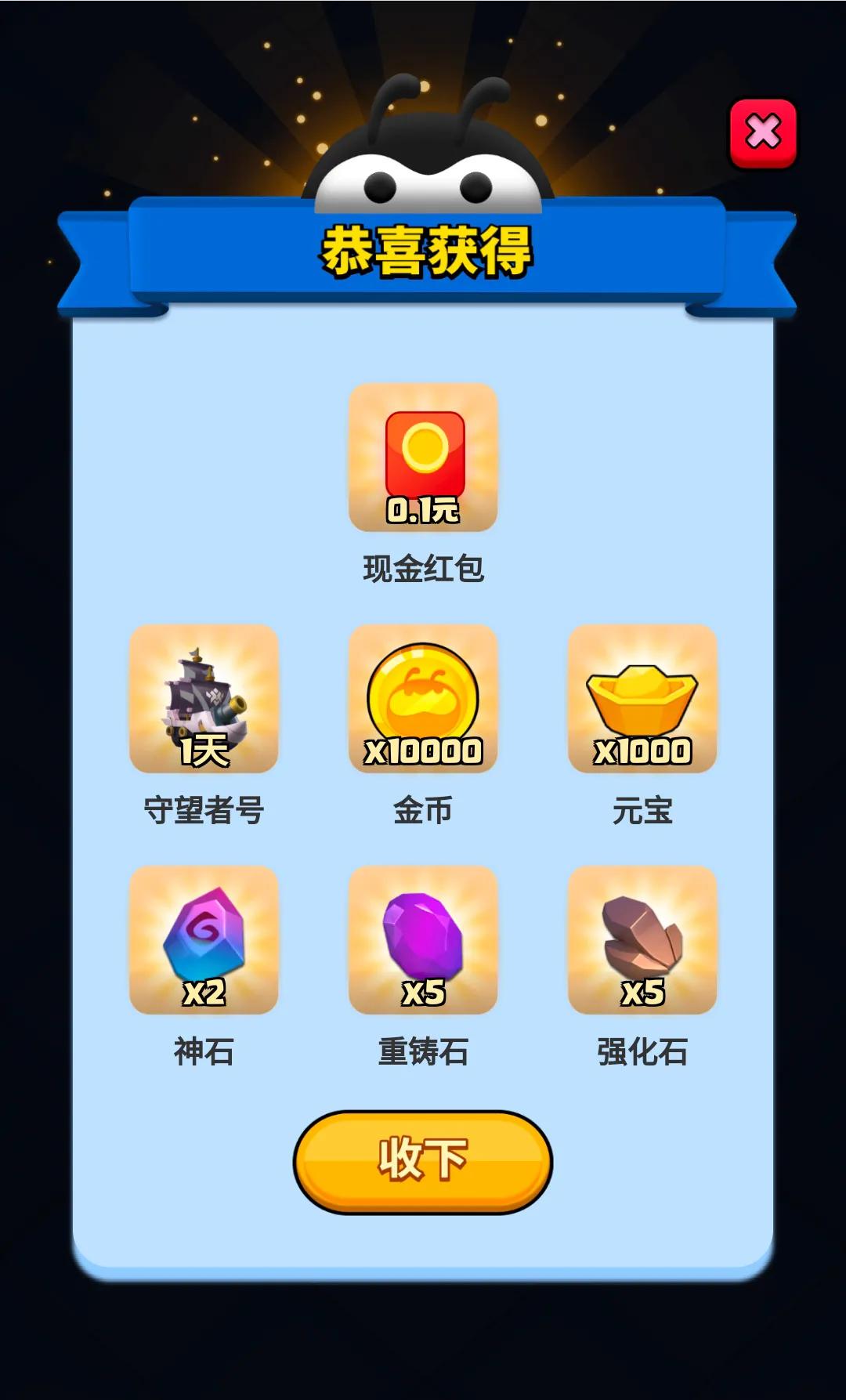This screenshot has width=846, height=1400.
Task: Click the x10000 coin quantity label
Action: [x=423, y=752]
